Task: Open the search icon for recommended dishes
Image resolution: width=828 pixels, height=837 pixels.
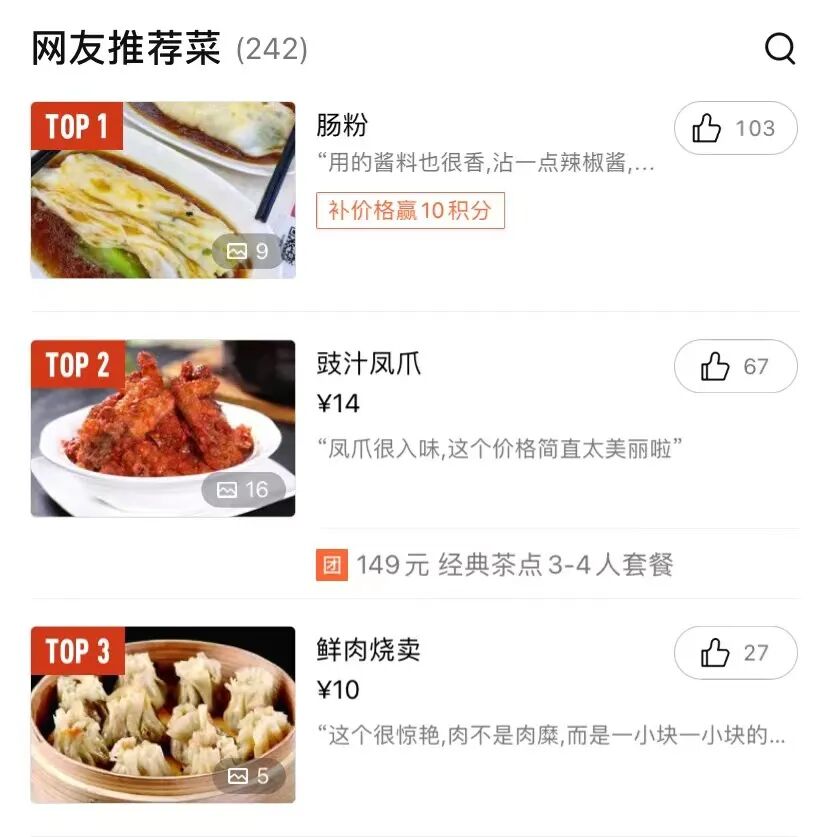Action: pyautogui.click(x=780, y=48)
